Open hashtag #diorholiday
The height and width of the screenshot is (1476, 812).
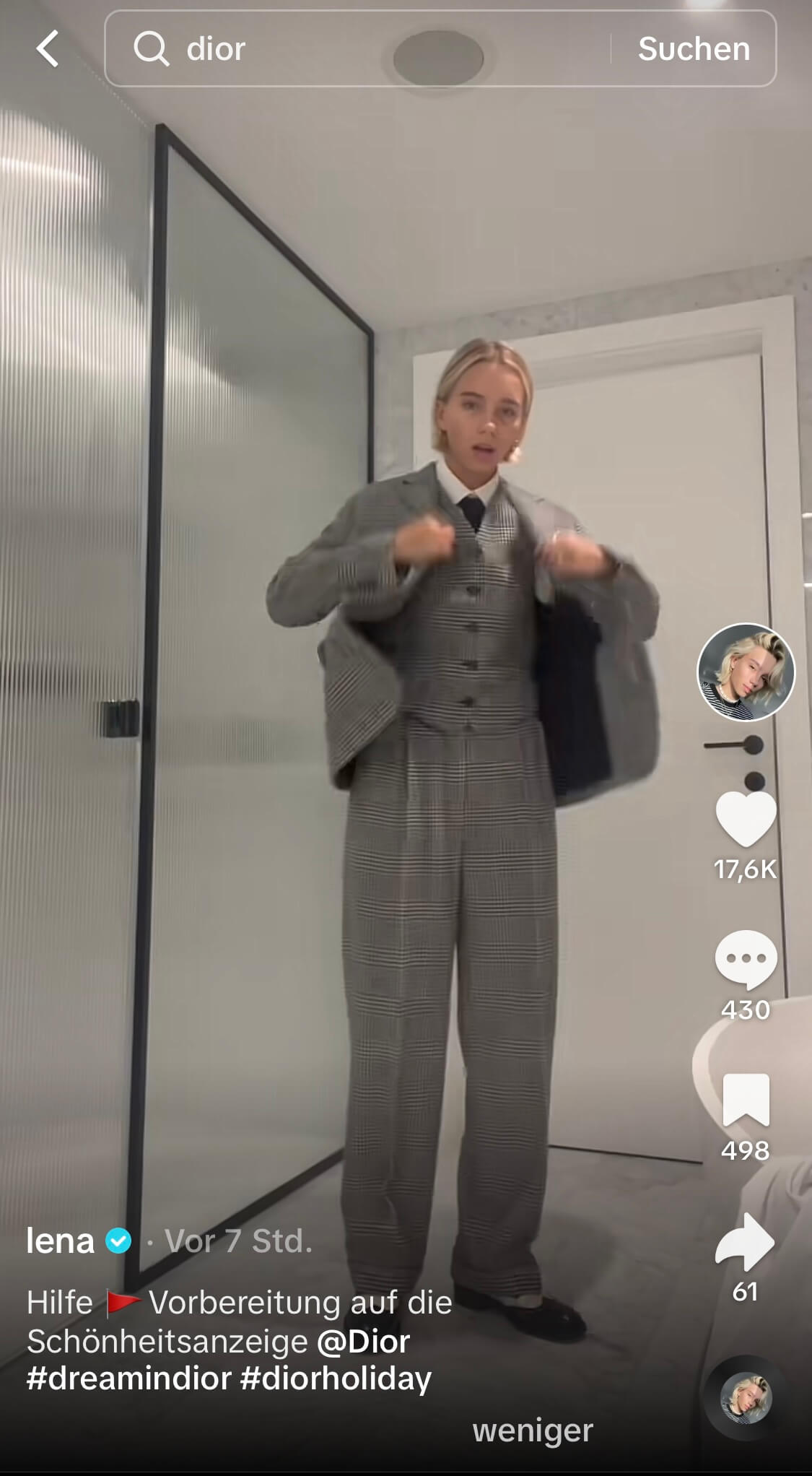click(336, 1378)
